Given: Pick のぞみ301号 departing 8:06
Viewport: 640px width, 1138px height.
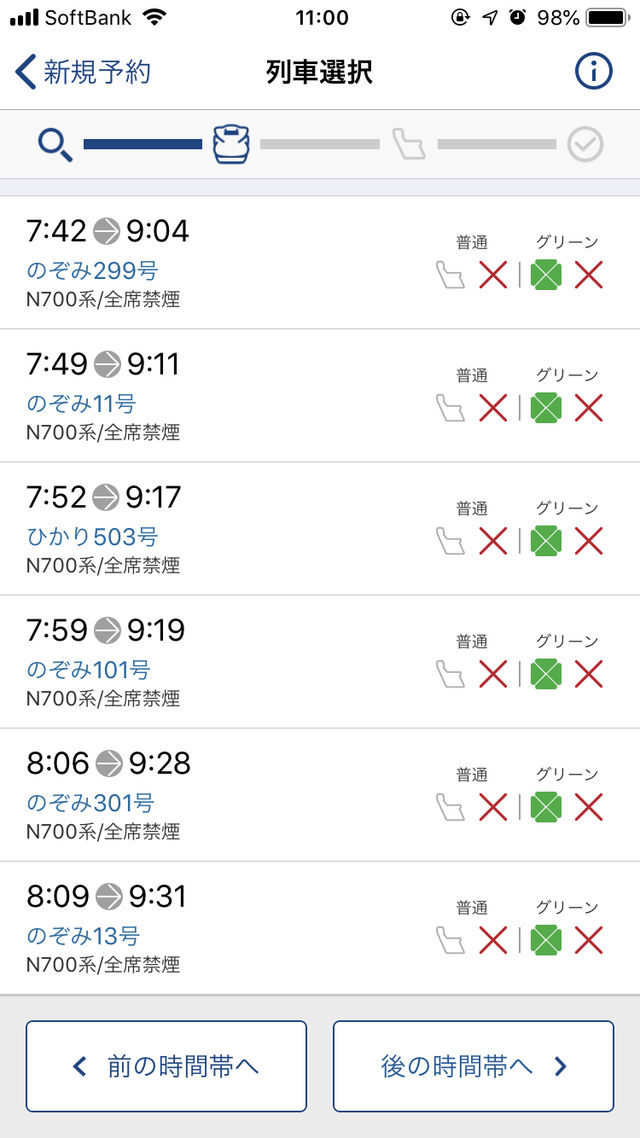Looking at the screenshot, I should (x=320, y=795).
